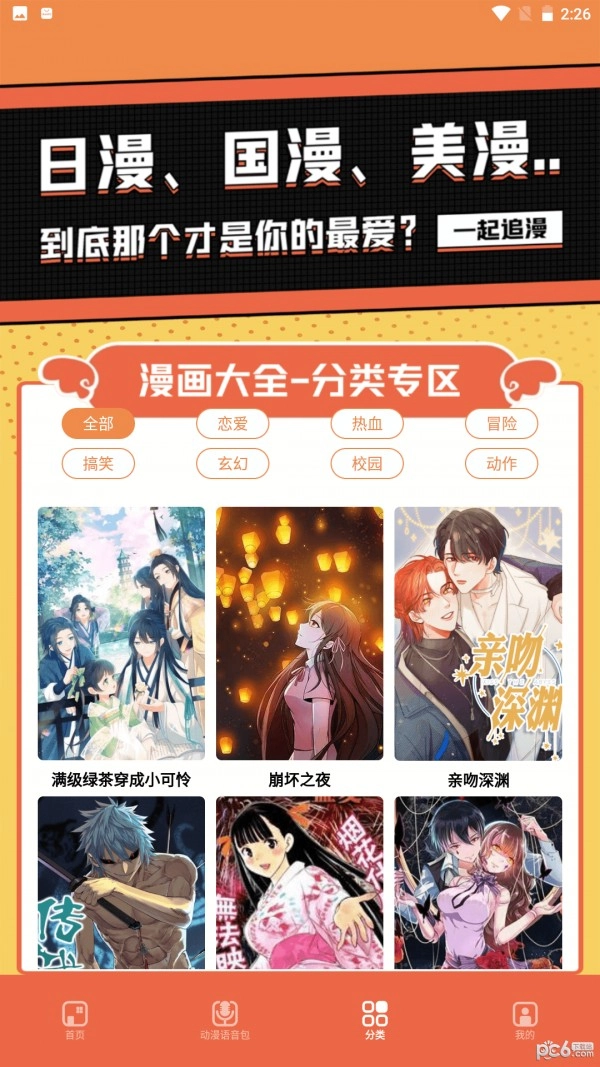Image resolution: width=600 pixels, height=1067 pixels.
Task: Select the 冒险 filter chip
Action: 501,424
